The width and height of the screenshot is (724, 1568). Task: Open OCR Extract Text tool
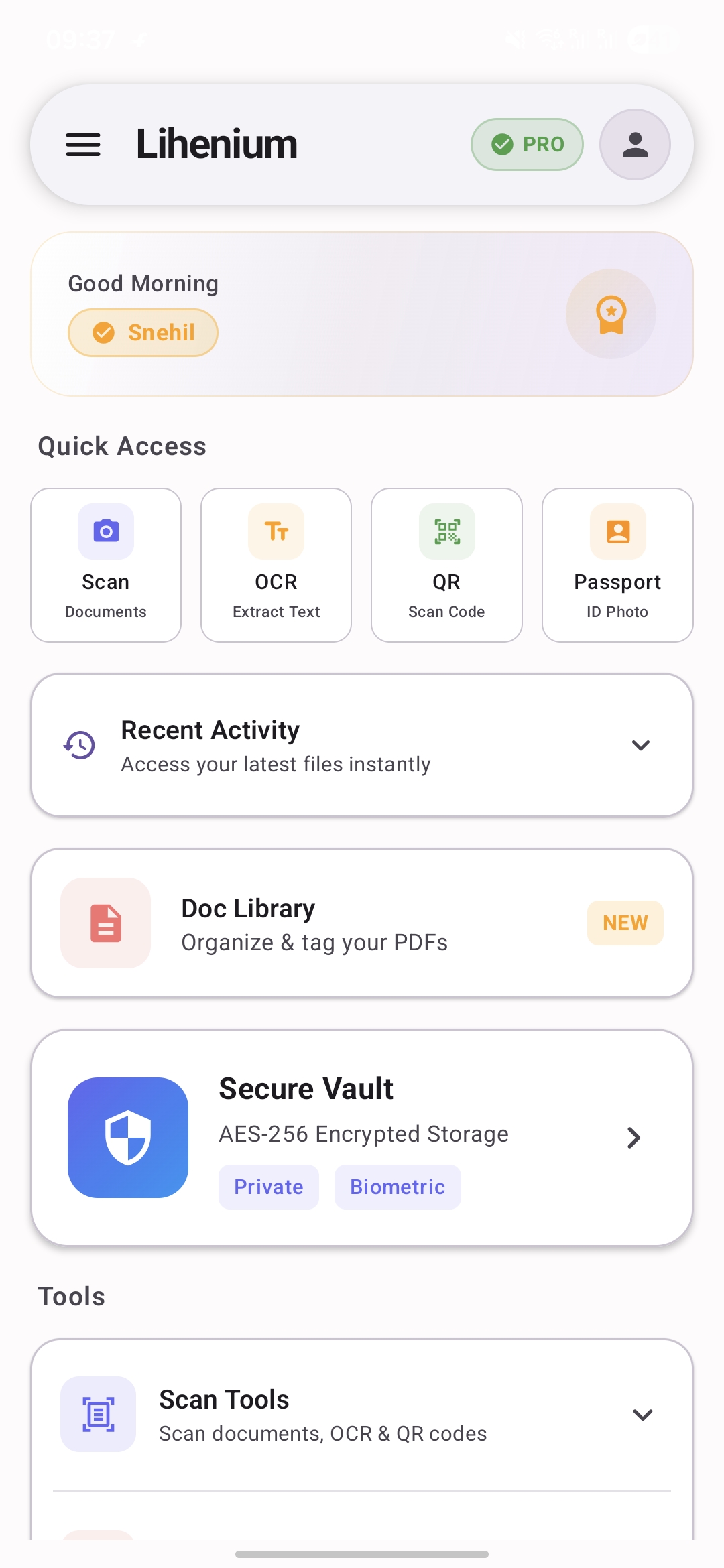(x=276, y=565)
